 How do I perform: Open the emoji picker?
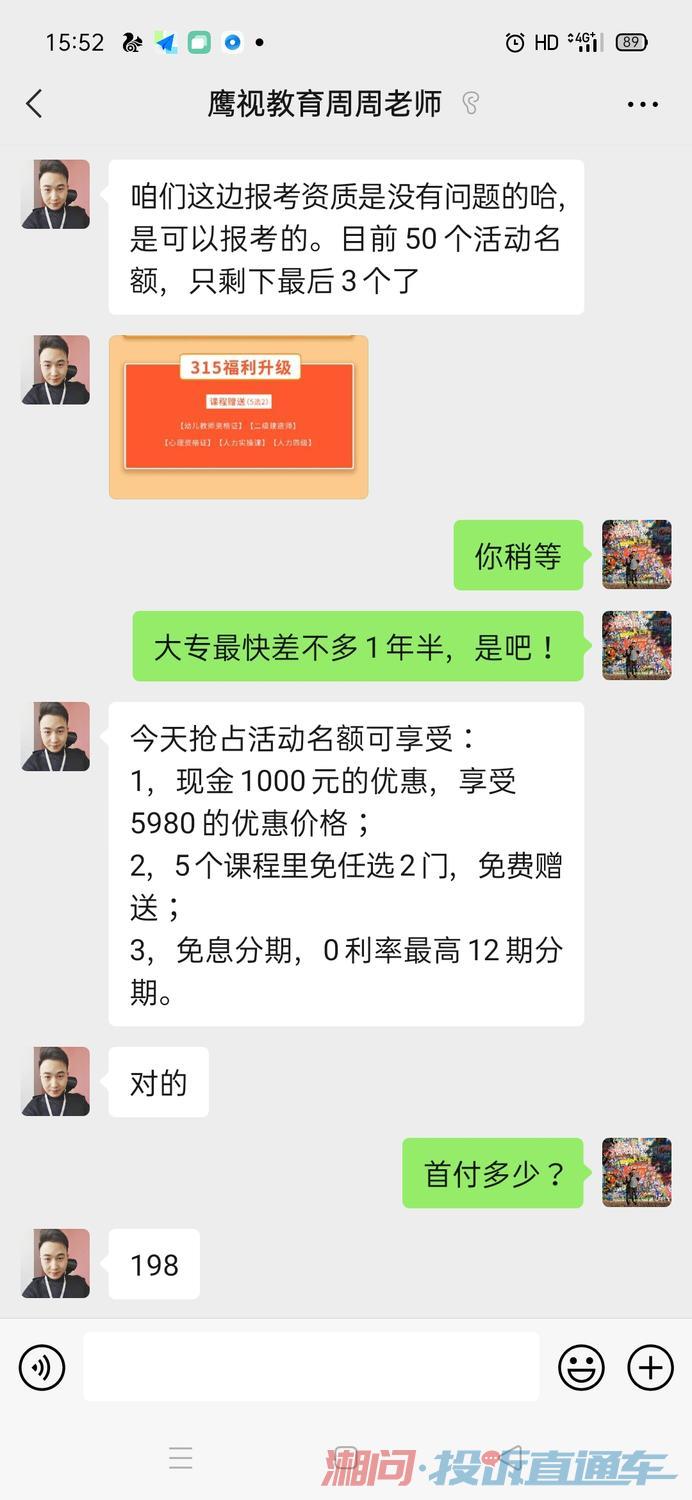pos(581,1367)
